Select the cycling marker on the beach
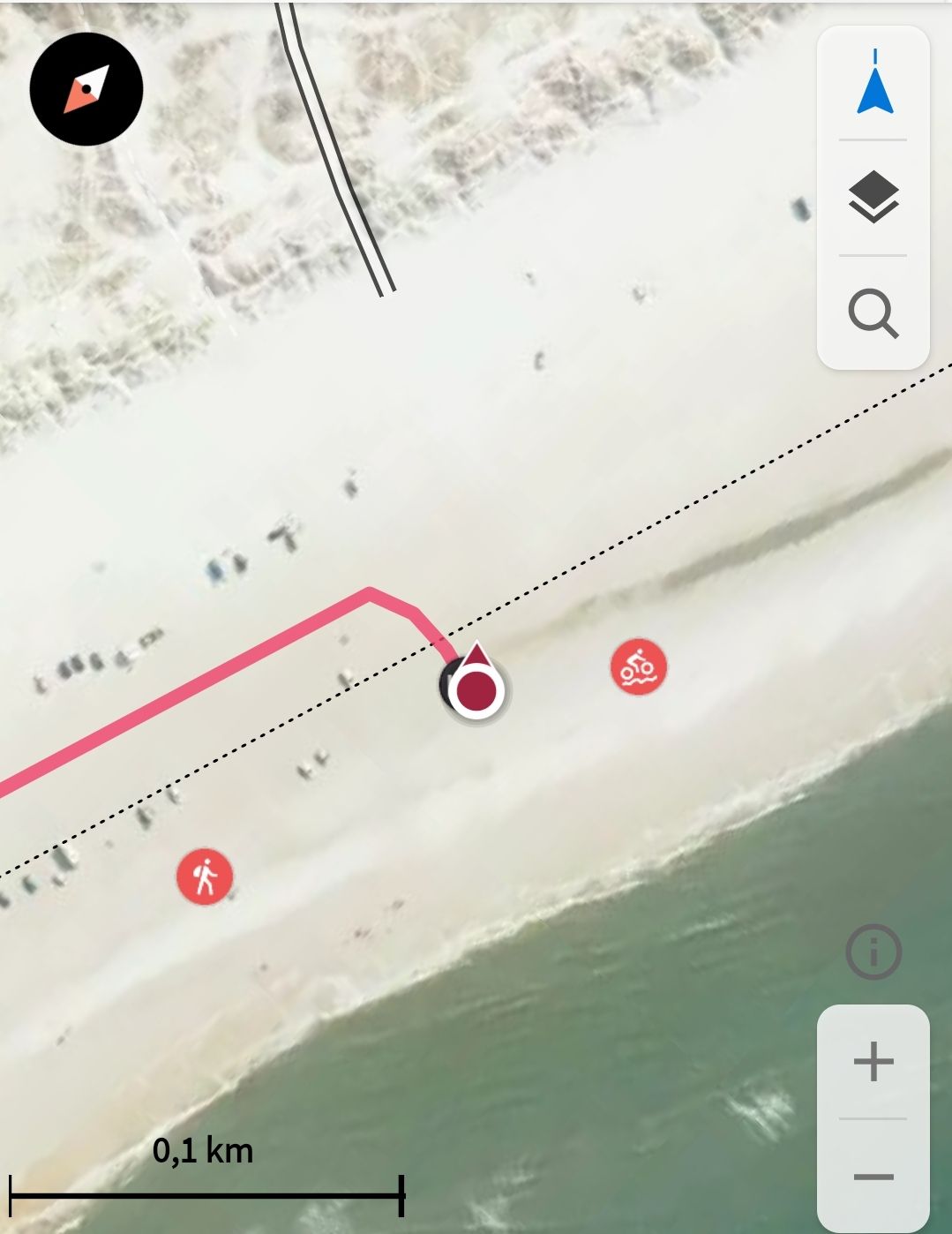The width and height of the screenshot is (952, 1234). point(639,667)
